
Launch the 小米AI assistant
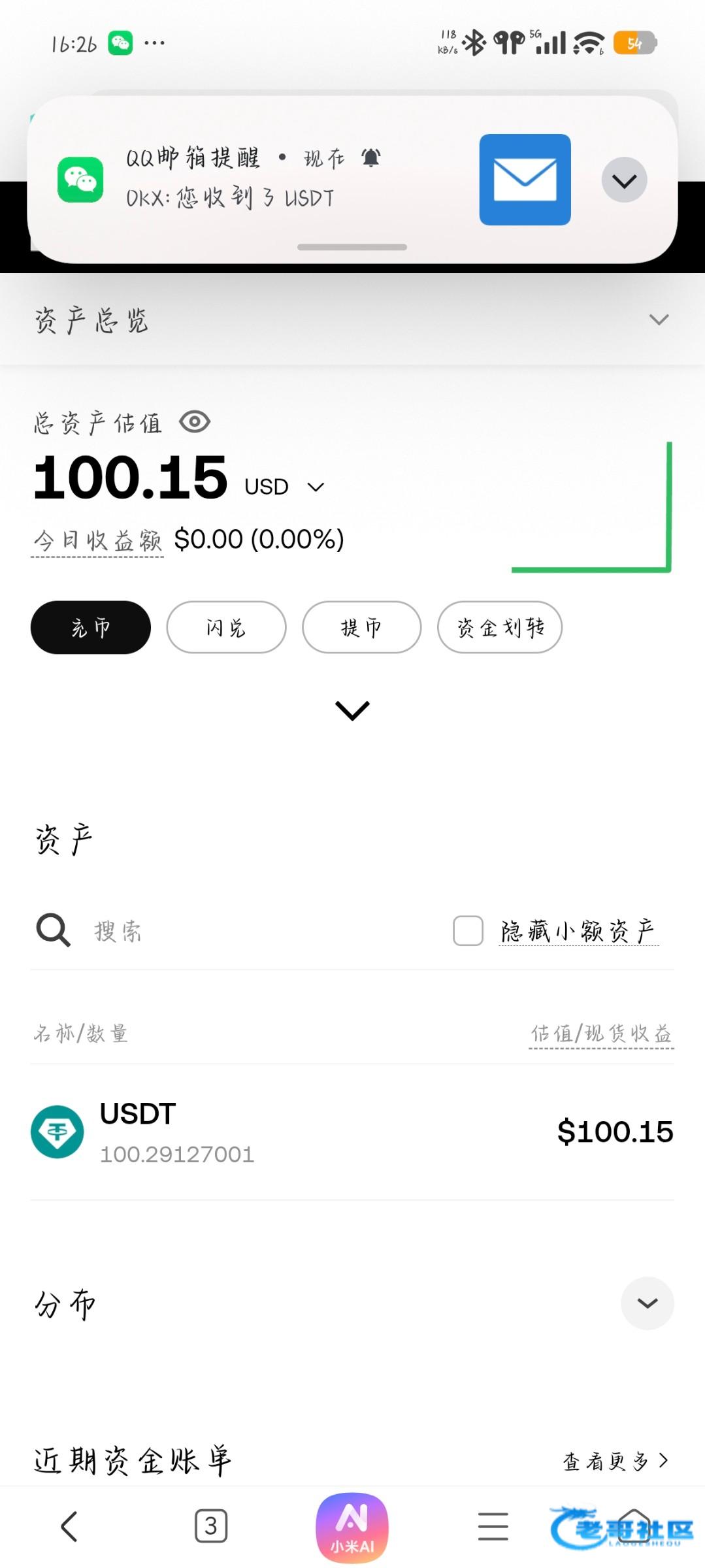[352, 1526]
